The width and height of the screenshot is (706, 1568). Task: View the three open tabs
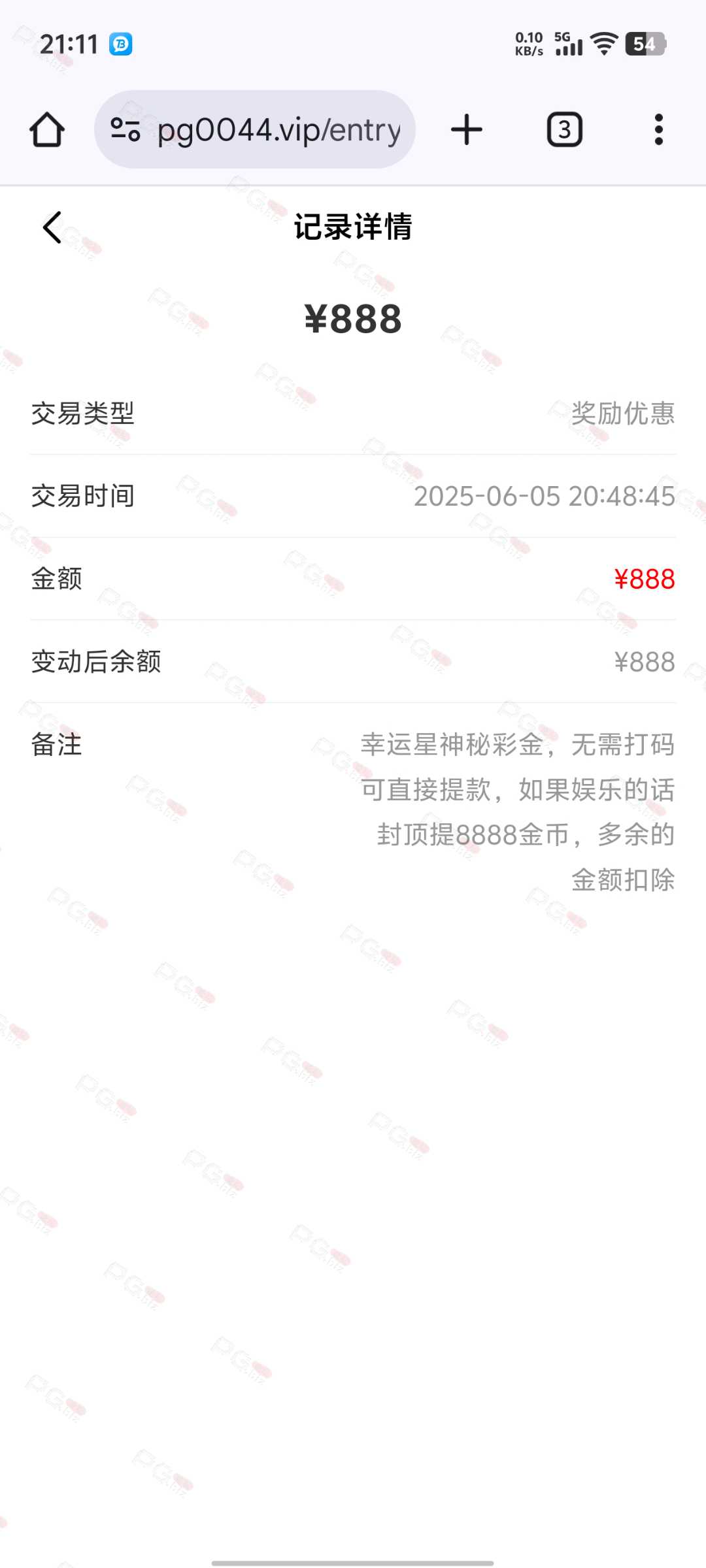565,129
